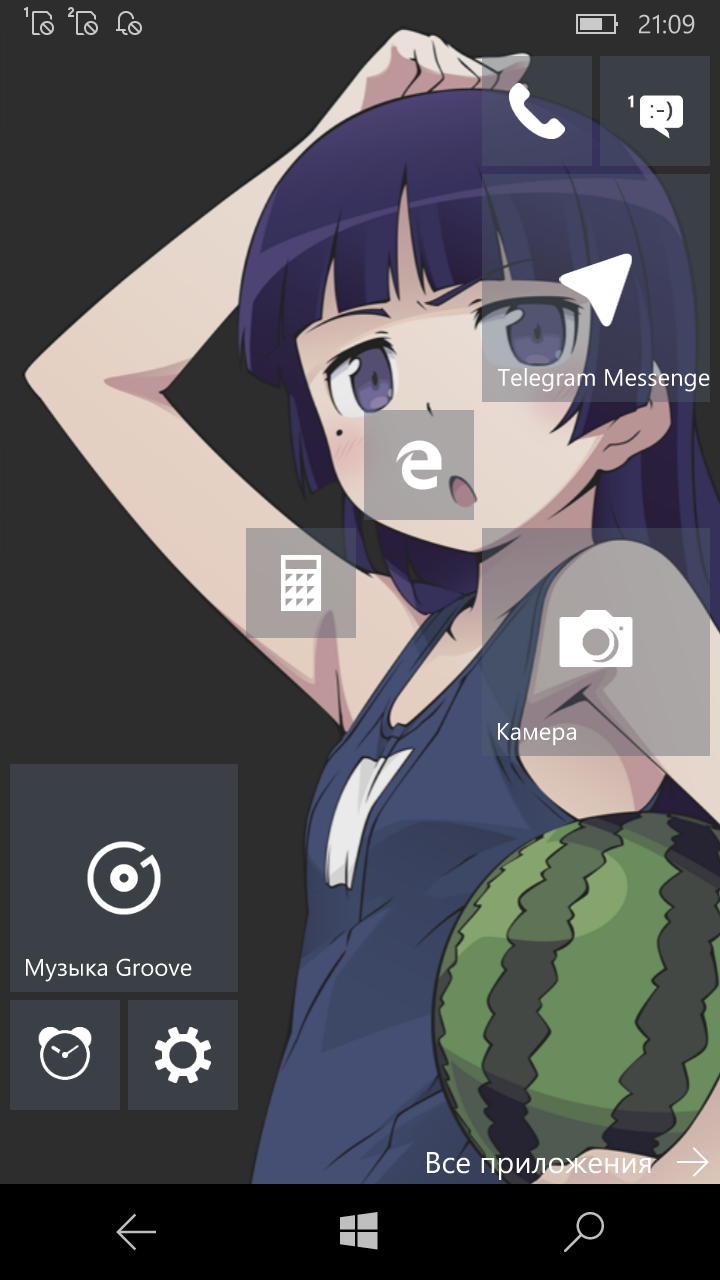The height and width of the screenshot is (1280, 720).
Task: Open the Alarms clock tile
Action: [65, 1055]
